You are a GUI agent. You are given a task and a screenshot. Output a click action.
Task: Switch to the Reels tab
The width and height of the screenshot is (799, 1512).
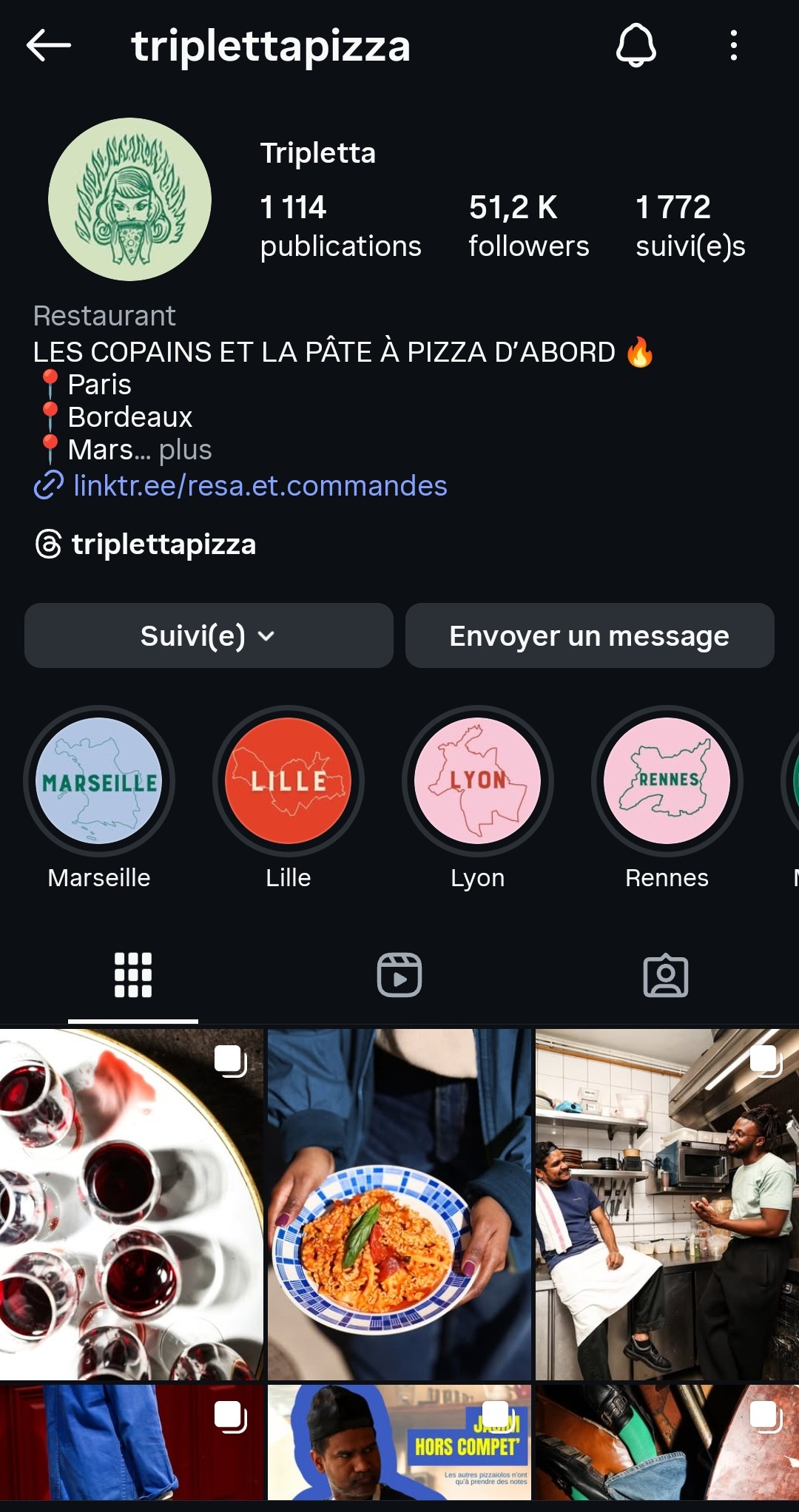pos(399,975)
